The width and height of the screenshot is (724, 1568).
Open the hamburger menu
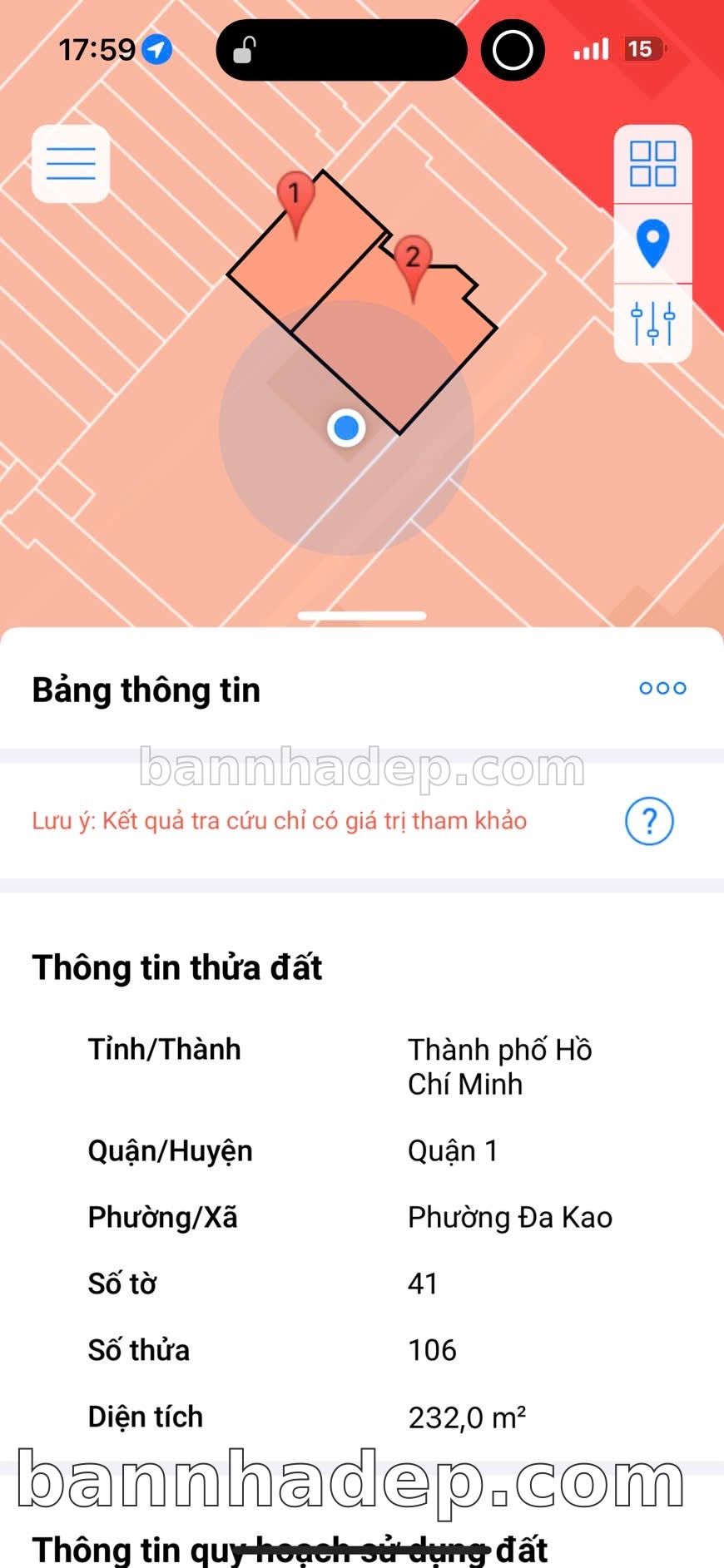tap(71, 164)
